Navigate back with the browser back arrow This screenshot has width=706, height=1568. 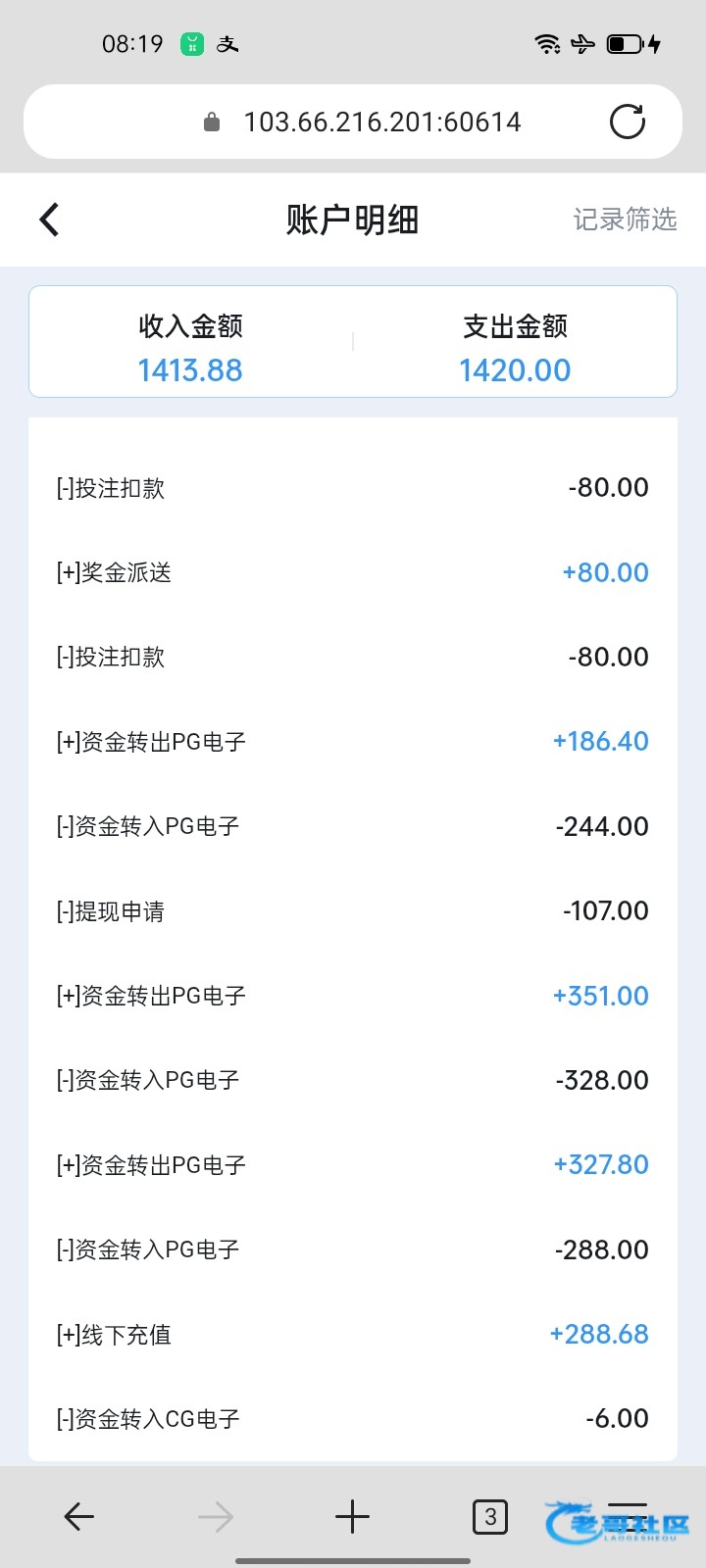point(79,1517)
